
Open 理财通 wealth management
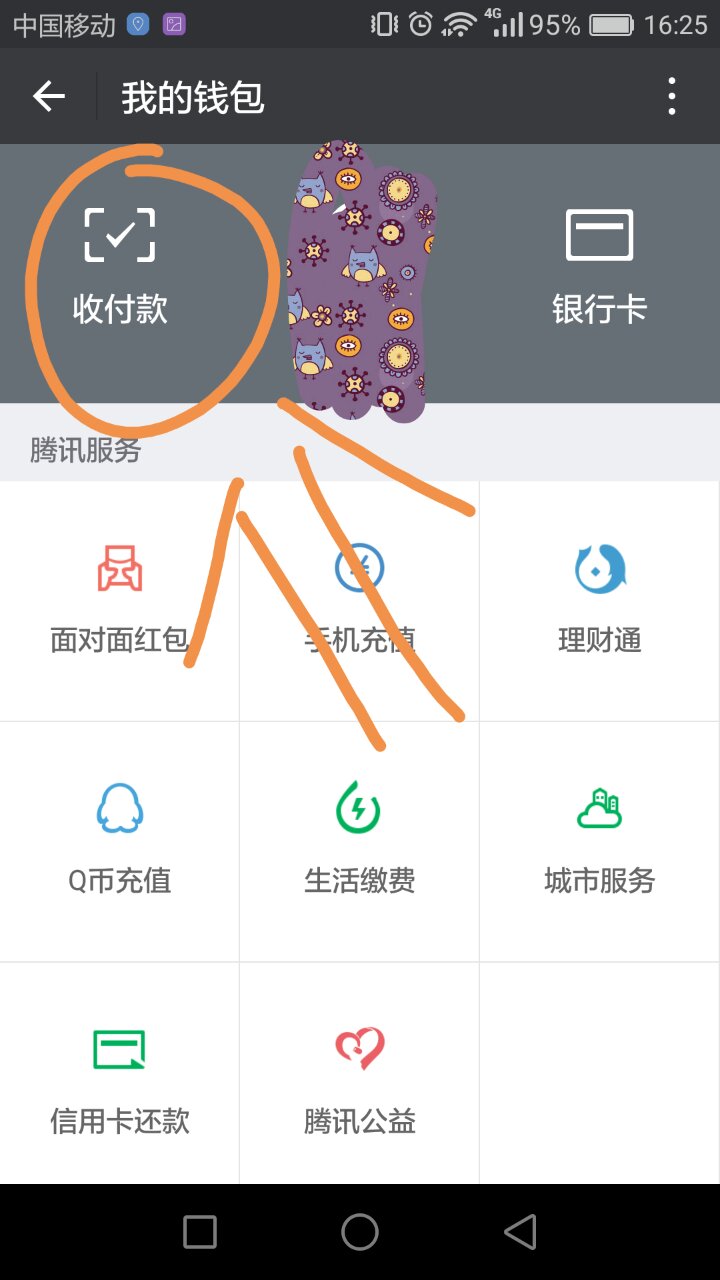(x=600, y=600)
